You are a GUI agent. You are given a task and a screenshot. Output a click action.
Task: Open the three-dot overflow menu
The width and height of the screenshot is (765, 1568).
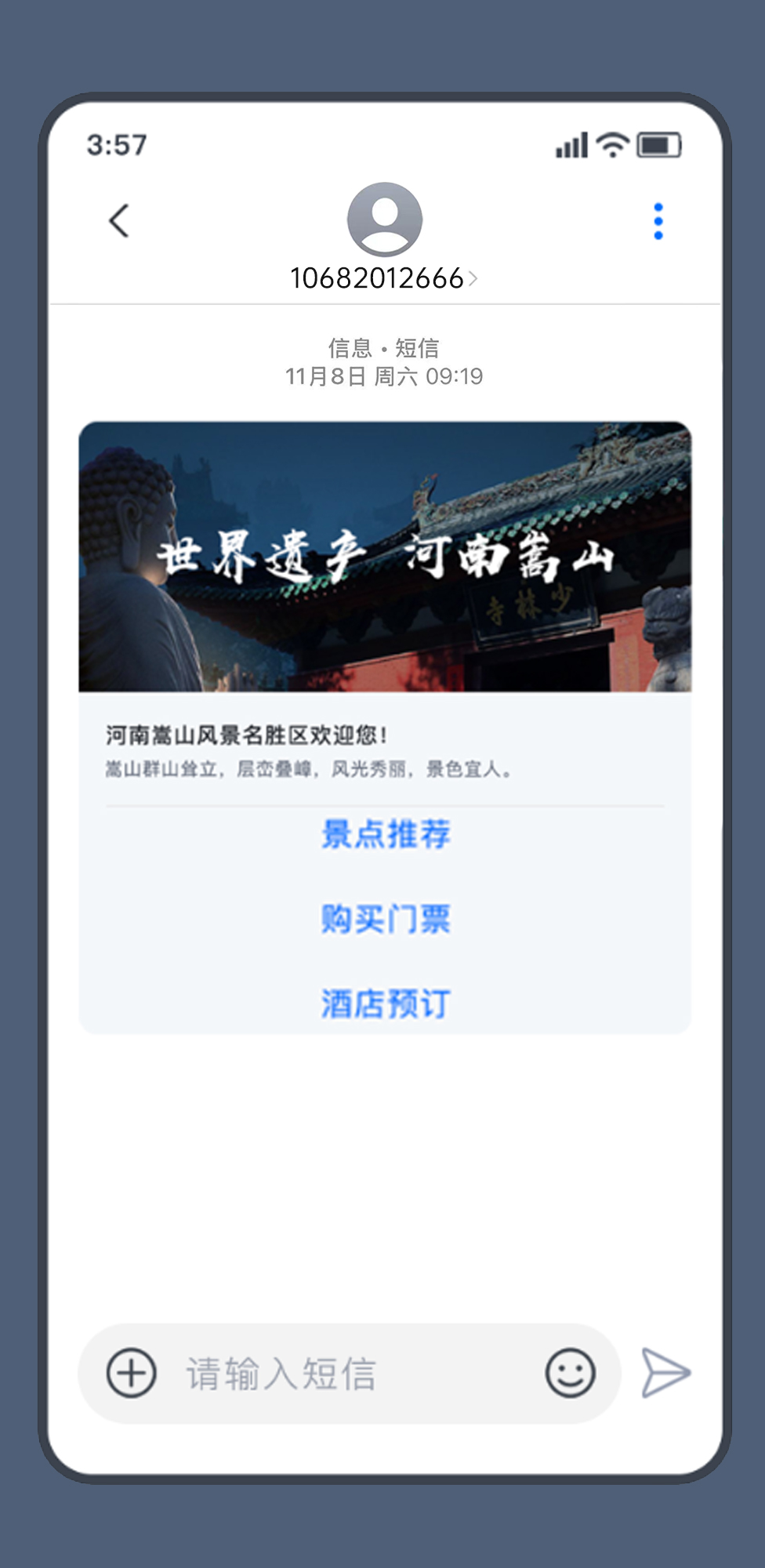pos(658,221)
